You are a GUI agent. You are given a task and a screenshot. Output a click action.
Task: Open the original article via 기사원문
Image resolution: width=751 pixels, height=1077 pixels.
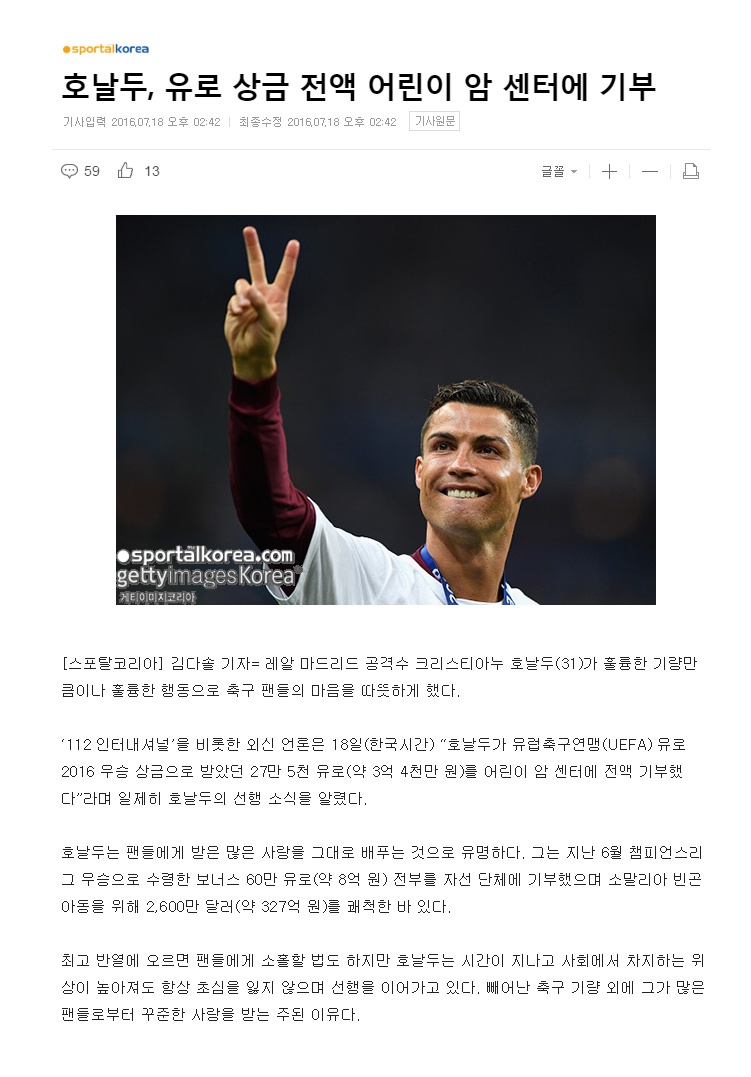435,122
